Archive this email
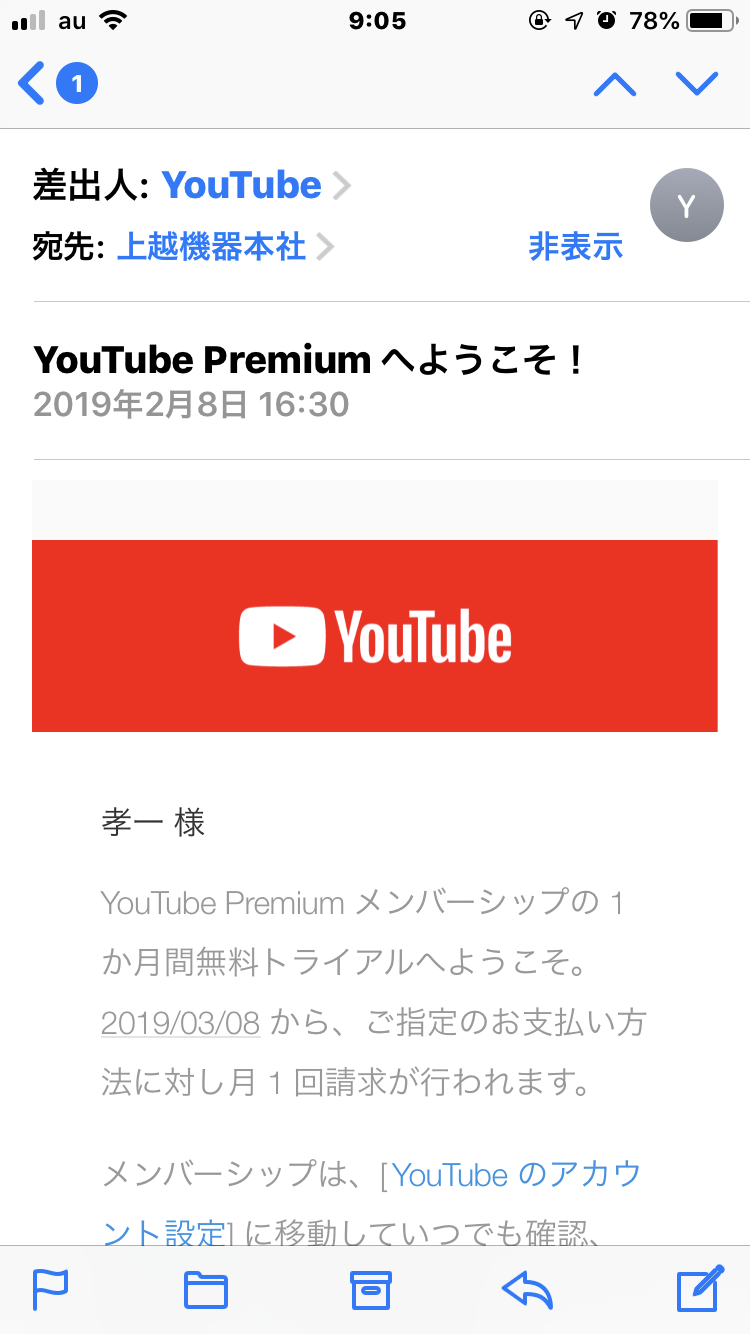This screenshot has width=750, height=1334. point(370,1290)
